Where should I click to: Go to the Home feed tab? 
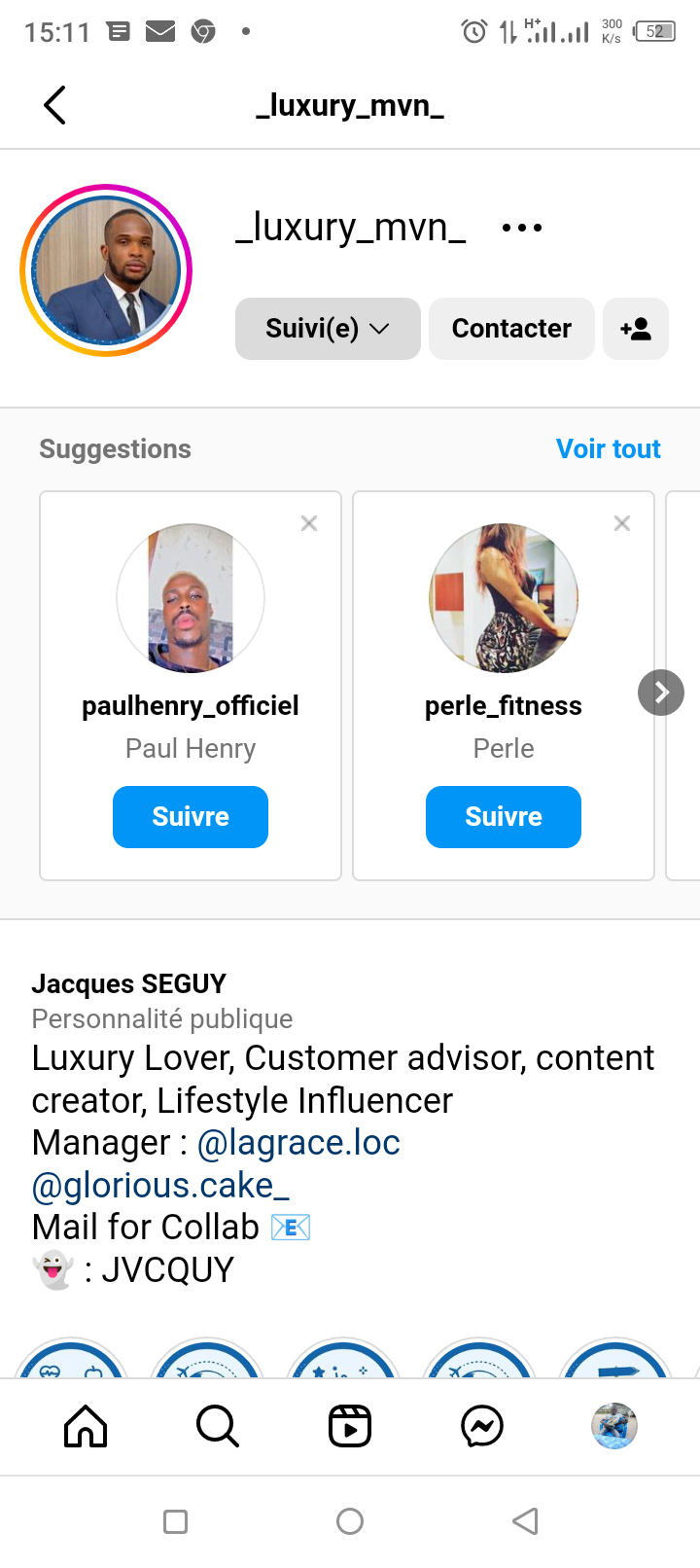[86, 1427]
